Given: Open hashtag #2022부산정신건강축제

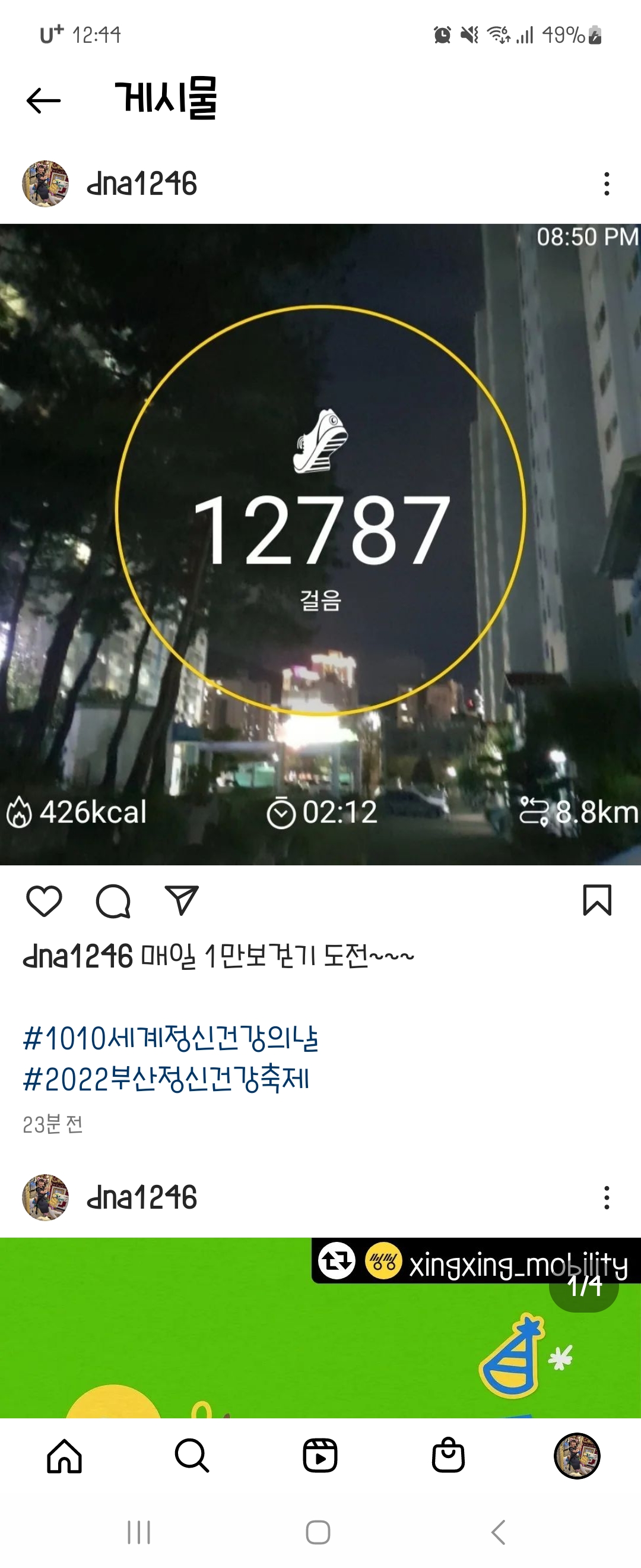Looking at the screenshot, I should [x=166, y=1079].
